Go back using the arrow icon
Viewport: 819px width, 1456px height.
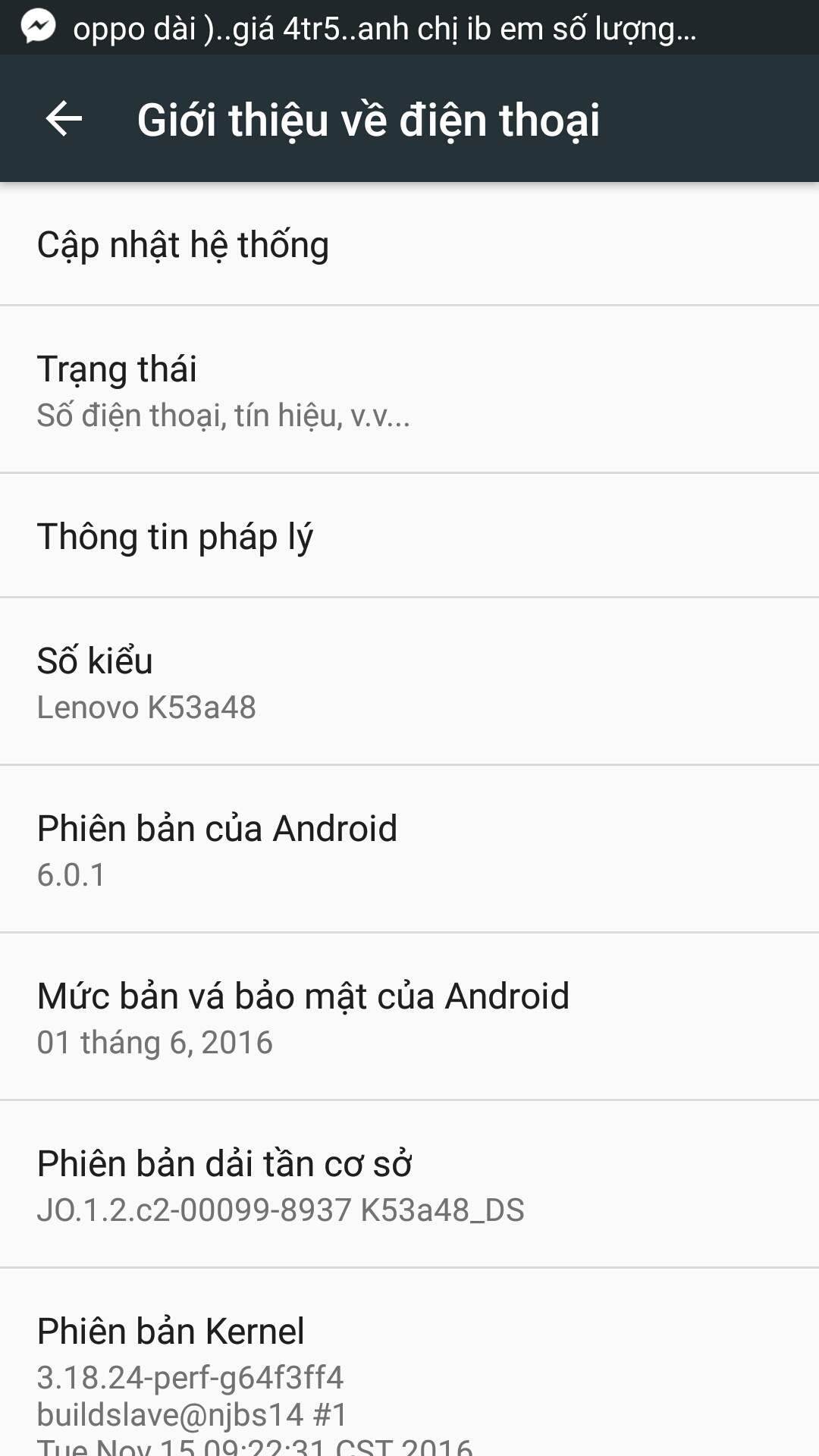(64, 119)
